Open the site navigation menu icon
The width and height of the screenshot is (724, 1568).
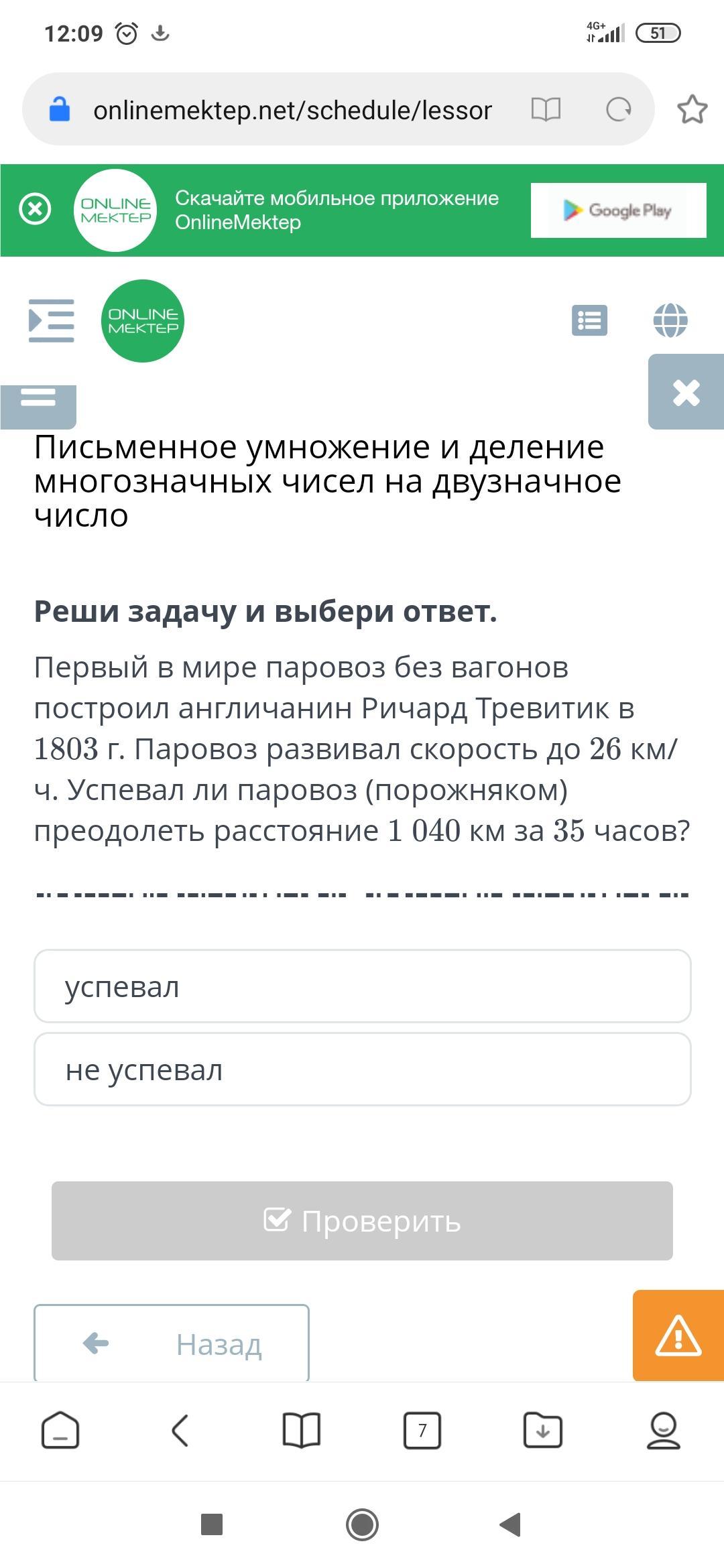pos(52,320)
